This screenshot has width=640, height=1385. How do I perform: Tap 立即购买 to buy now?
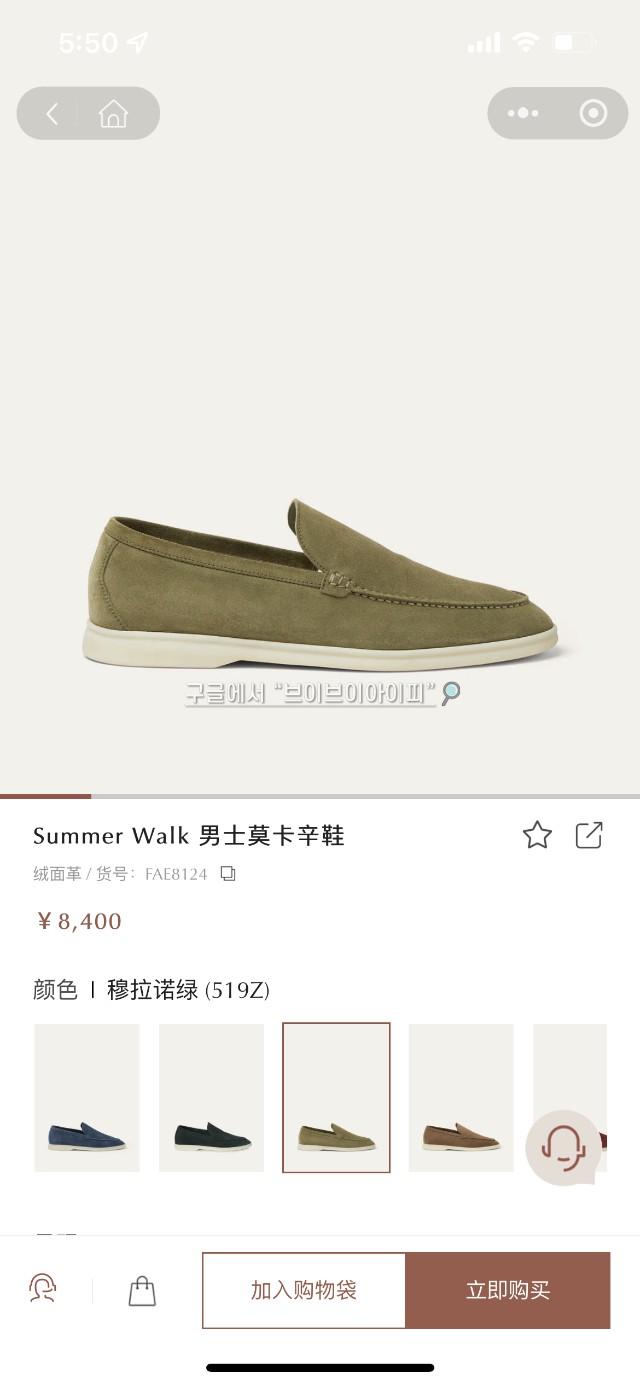(508, 1290)
